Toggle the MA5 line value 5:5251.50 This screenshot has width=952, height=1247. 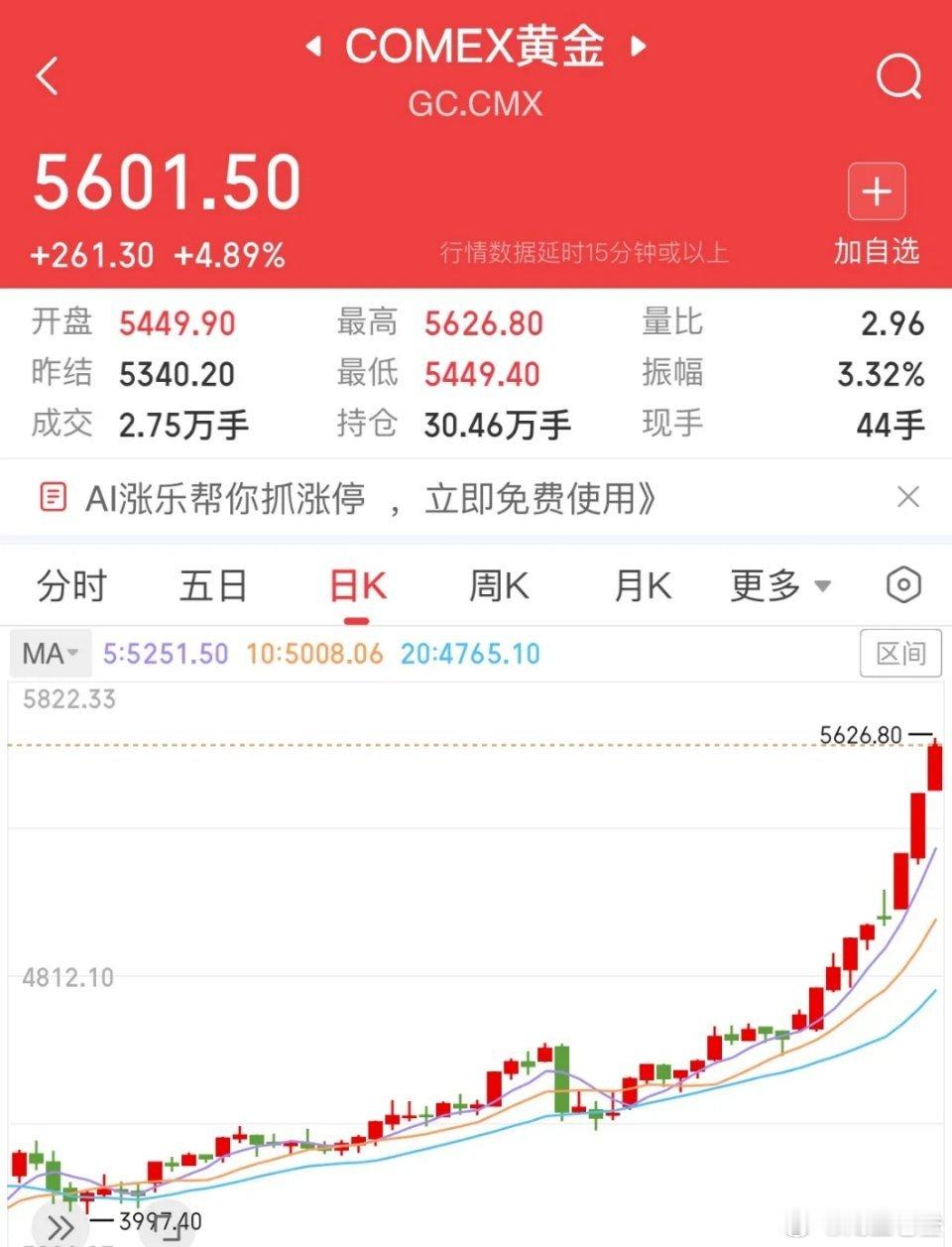tap(166, 654)
